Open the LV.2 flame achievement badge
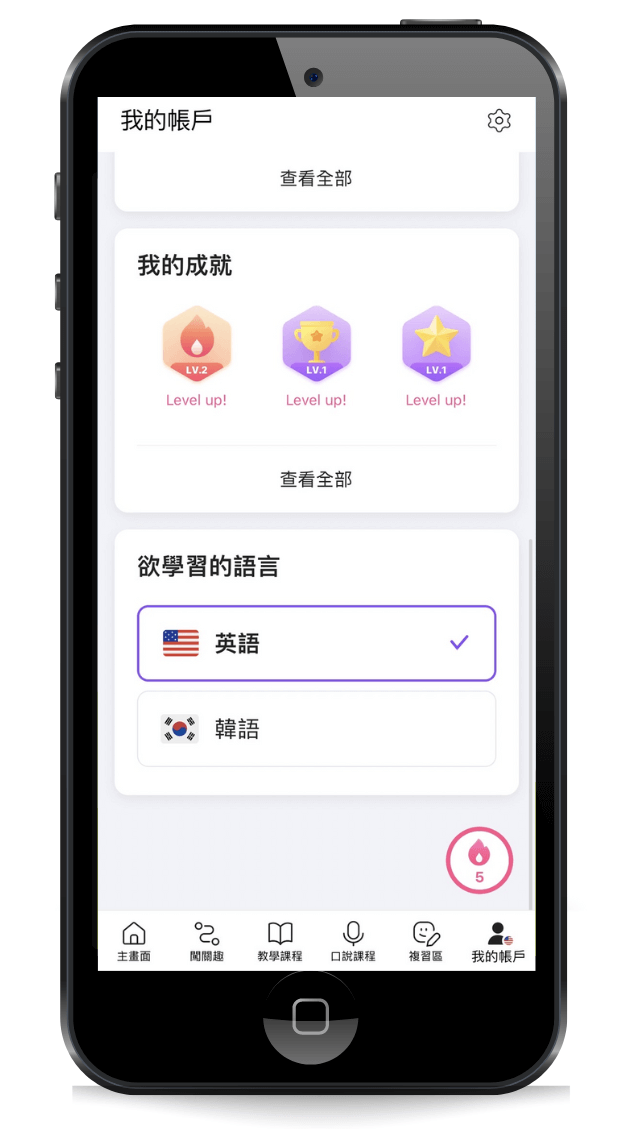 [196, 346]
